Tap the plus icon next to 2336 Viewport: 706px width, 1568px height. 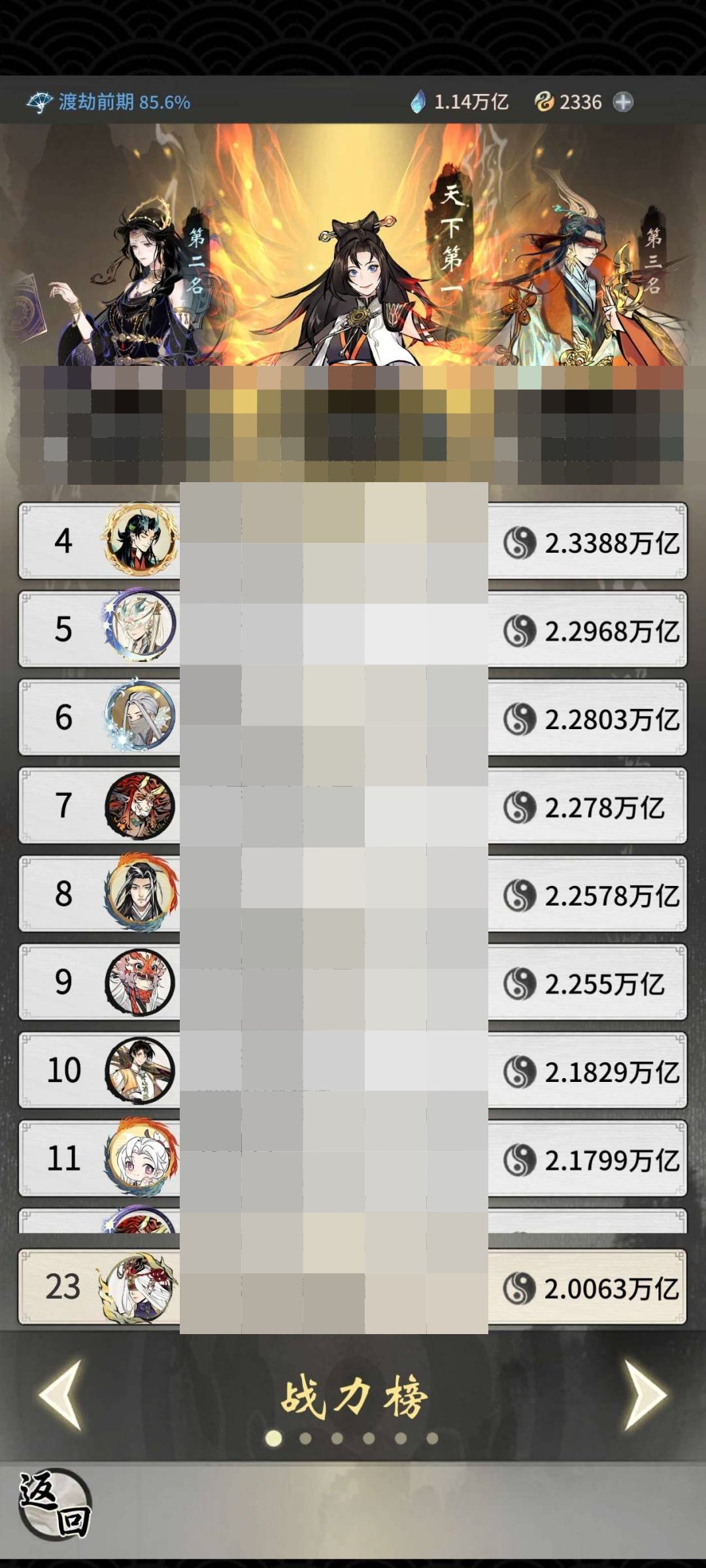coord(623,103)
